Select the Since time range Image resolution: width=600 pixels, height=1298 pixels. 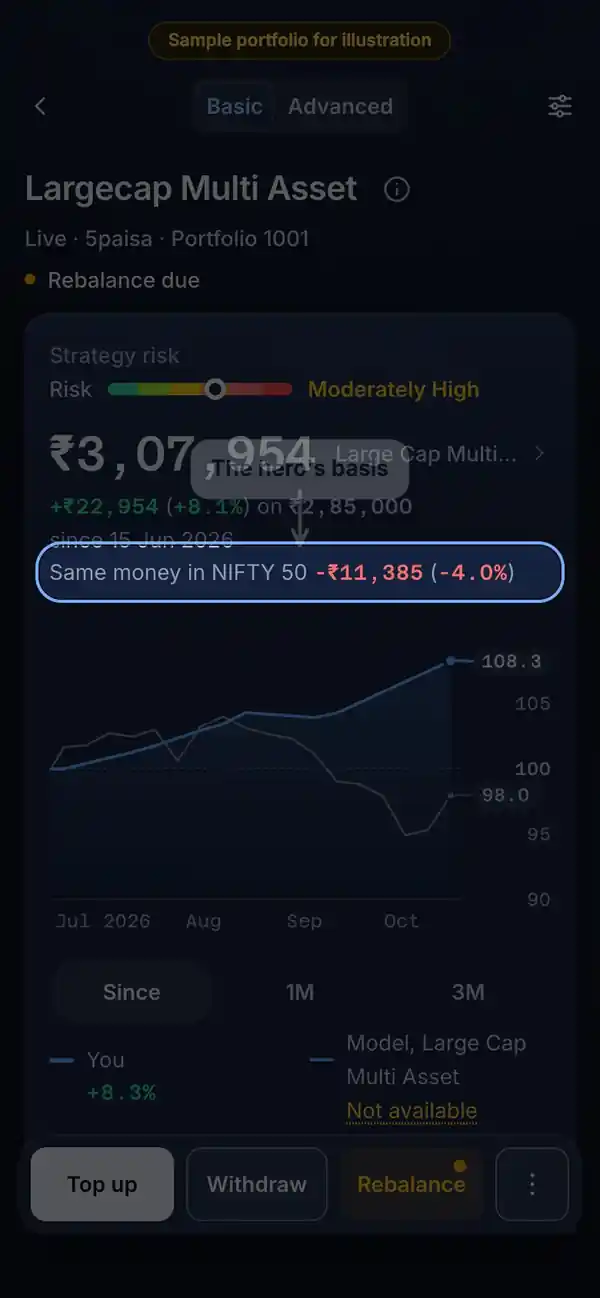[132, 992]
